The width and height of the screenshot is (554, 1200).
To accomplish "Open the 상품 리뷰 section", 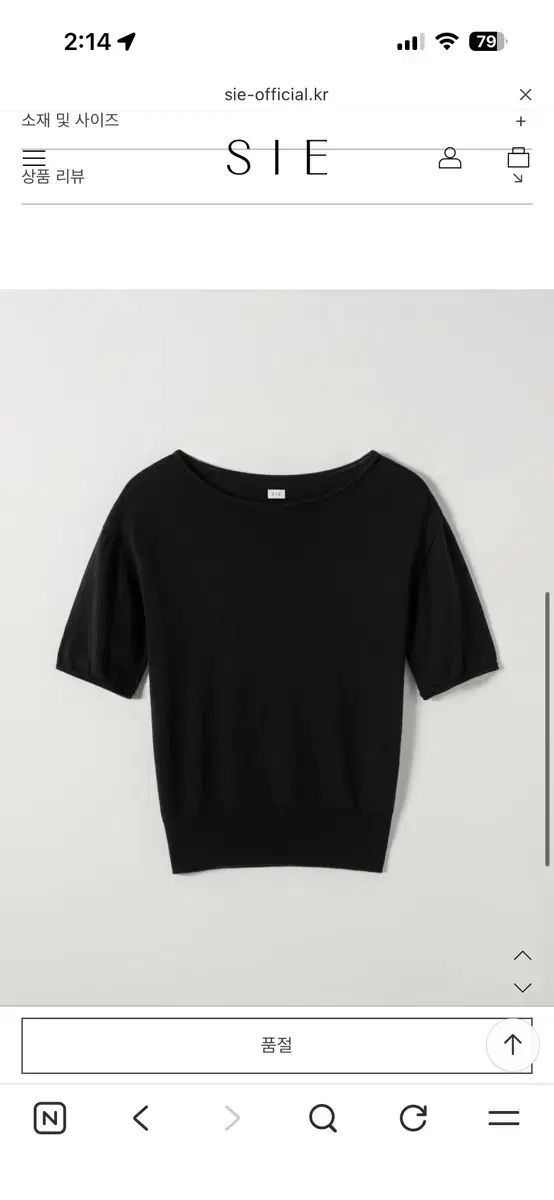I will [53, 177].
